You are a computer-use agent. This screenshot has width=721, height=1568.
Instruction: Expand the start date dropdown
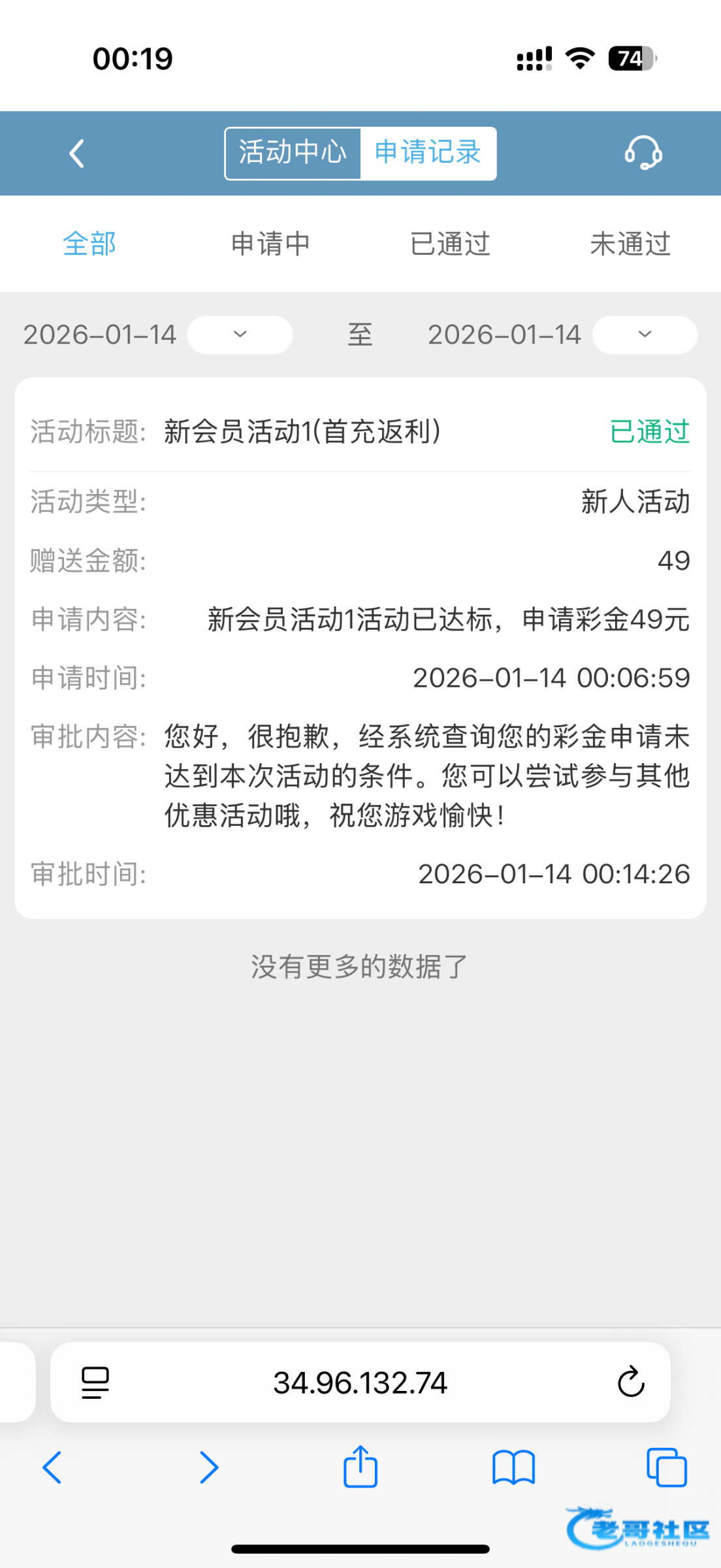pyautogui.click(x=240, y=335)
